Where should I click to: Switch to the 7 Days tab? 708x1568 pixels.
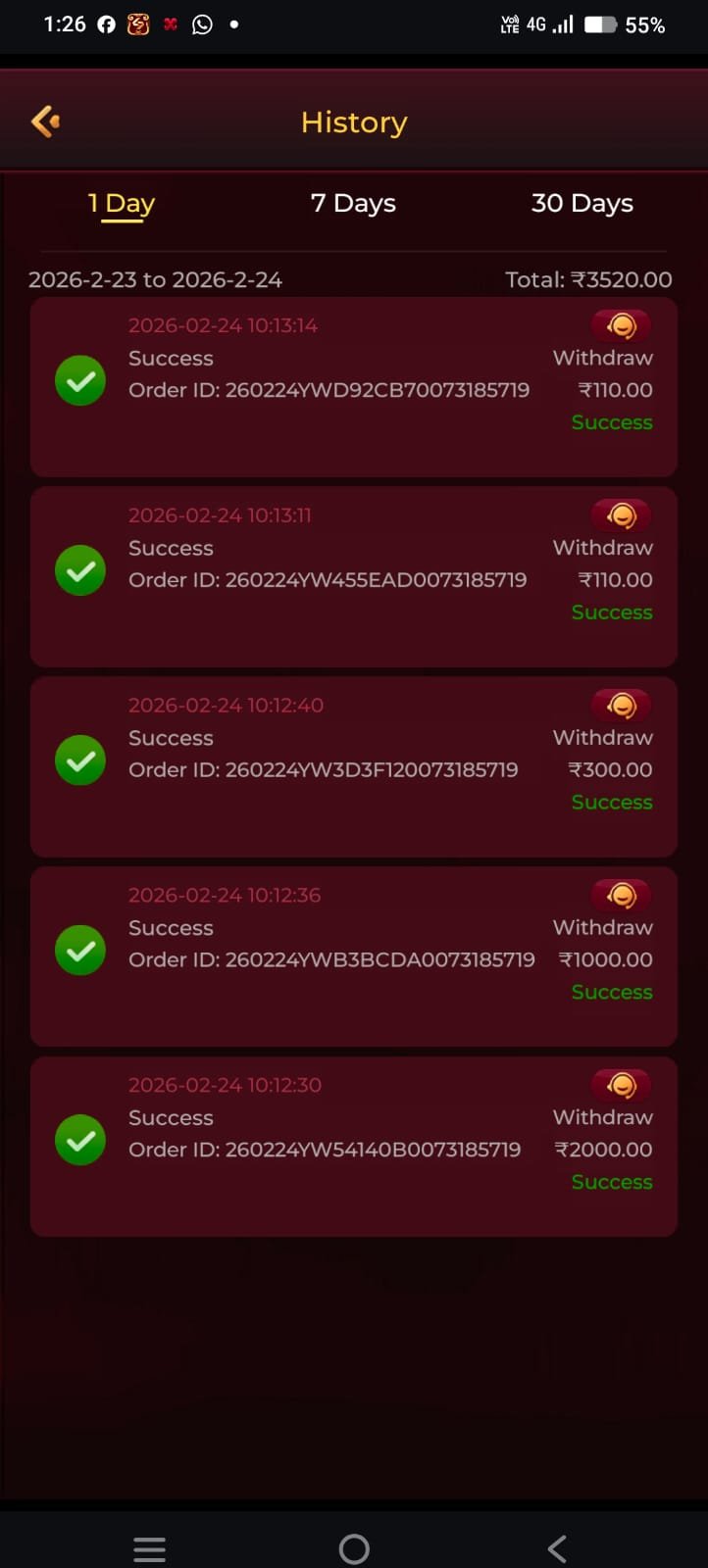point(353,204)
